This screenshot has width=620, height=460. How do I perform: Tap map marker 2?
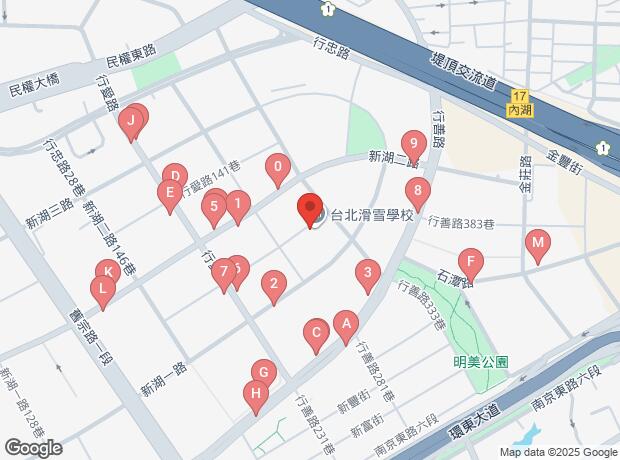[x=273, y=286]
